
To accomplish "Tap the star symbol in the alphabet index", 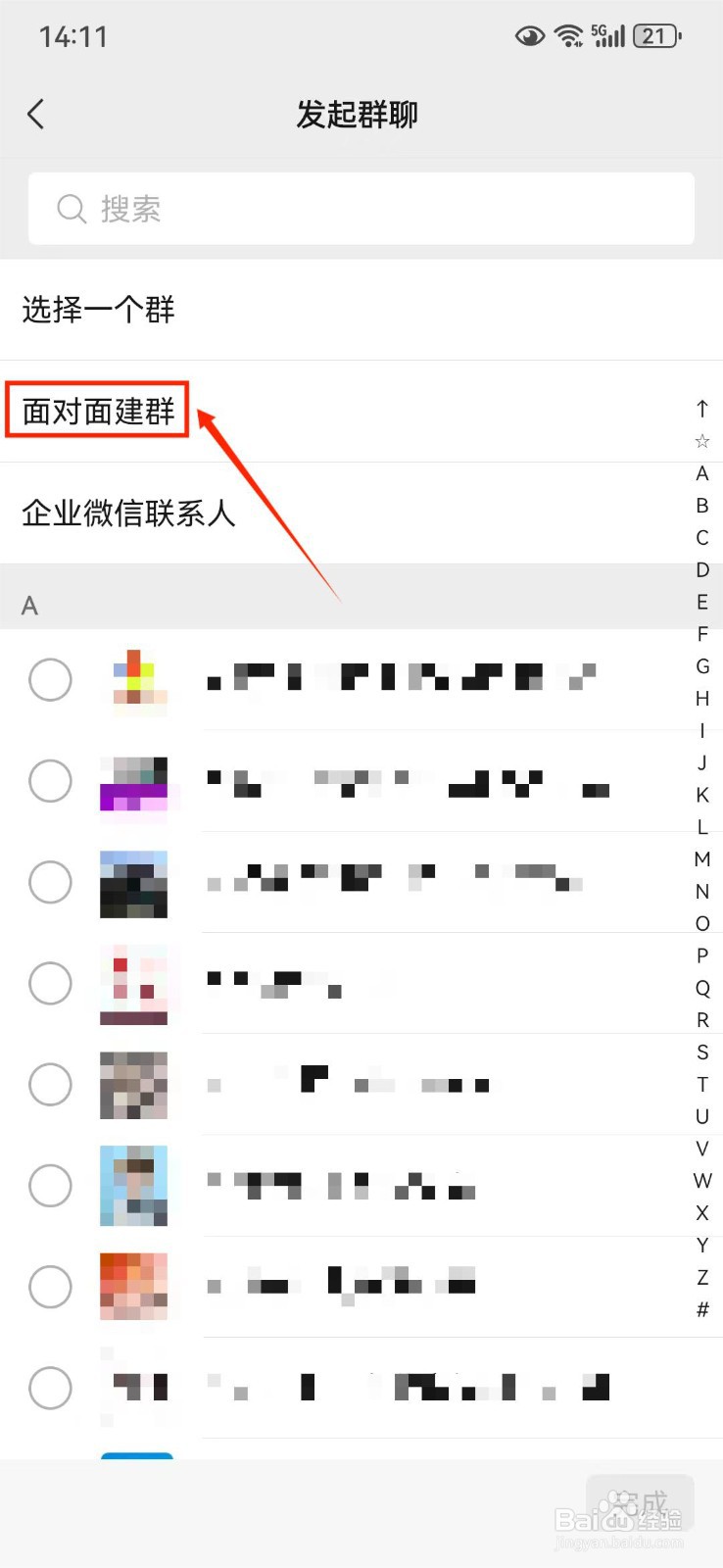I will click(701, 441).
